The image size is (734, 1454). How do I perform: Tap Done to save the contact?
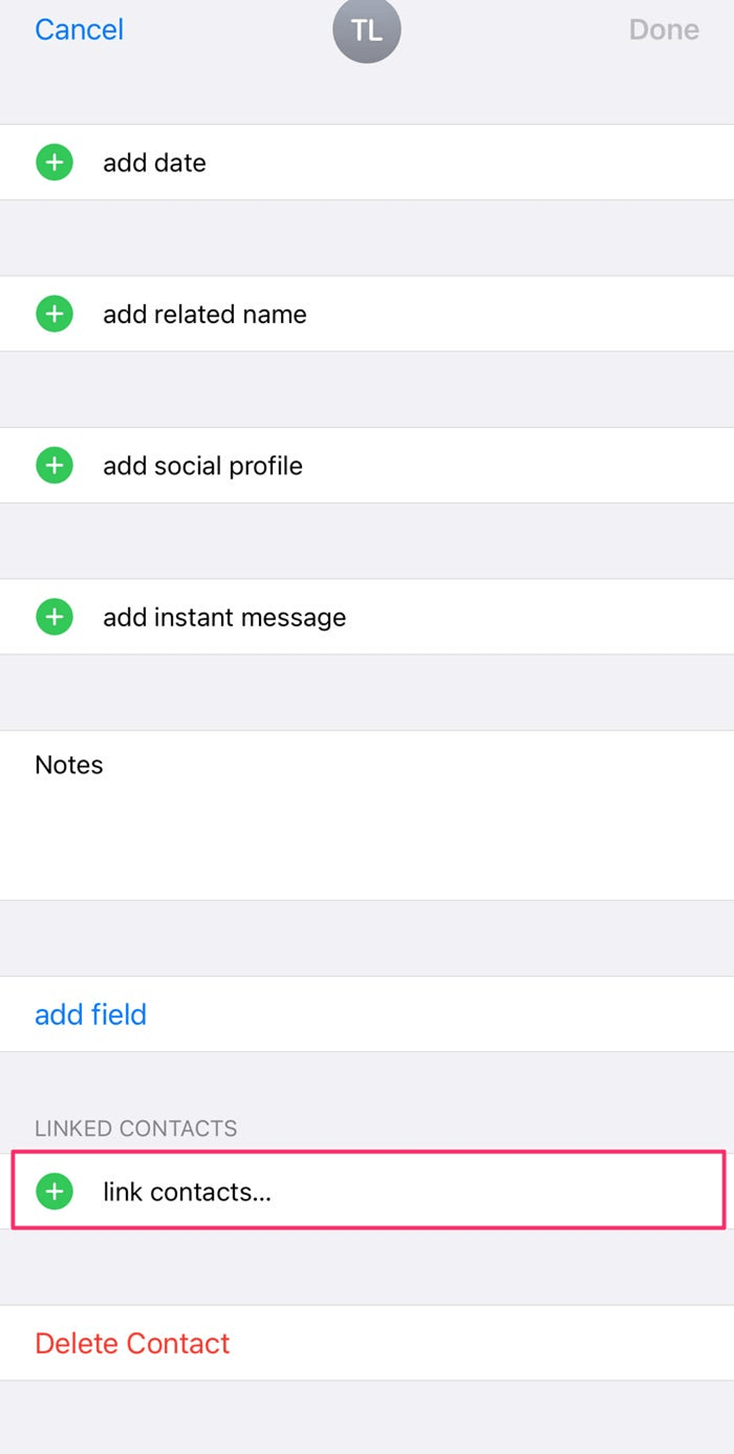[x=663, y=30]
